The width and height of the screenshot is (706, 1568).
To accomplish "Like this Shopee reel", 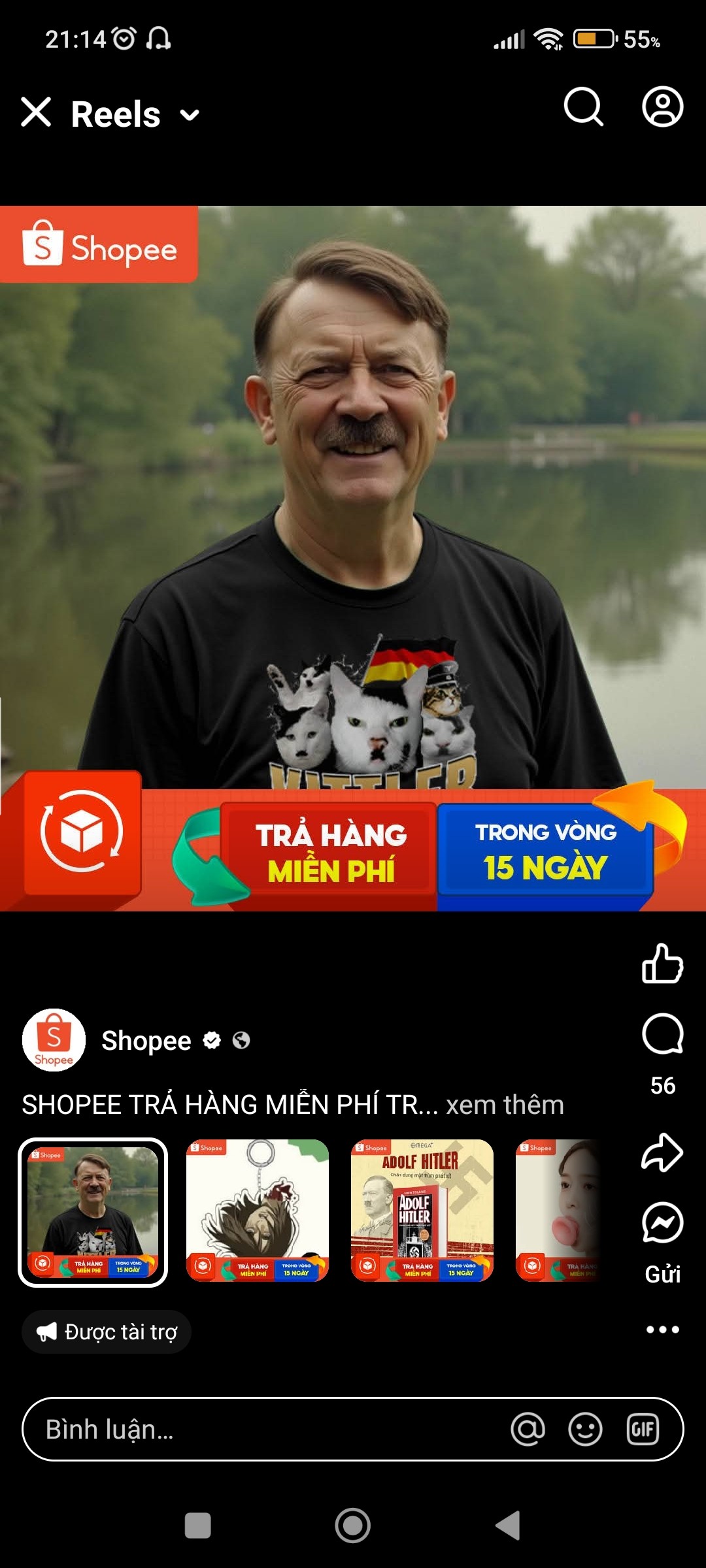I will click(x=662, y=964).
